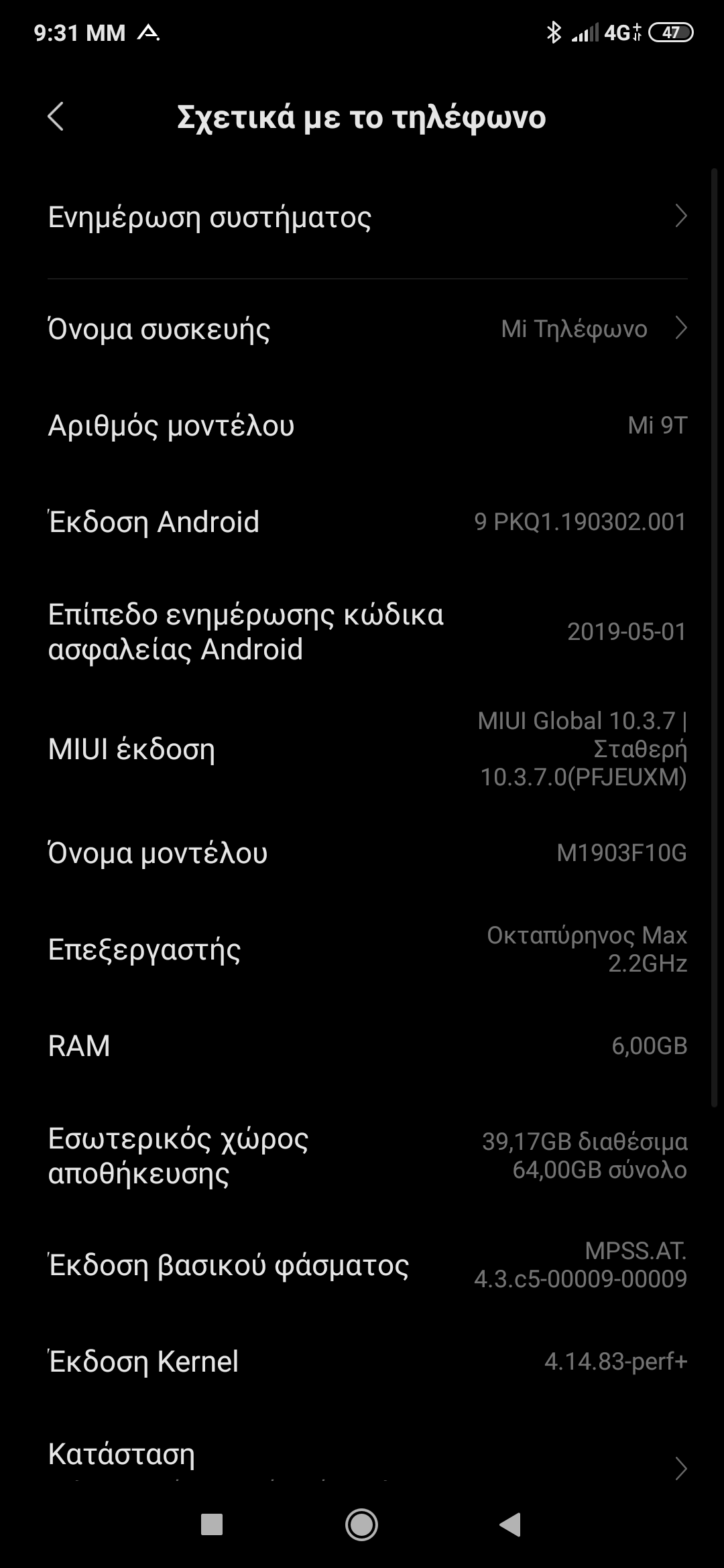Viewport: 724px width, 1568px height.
Task: Open Εσωτερικός χώρος αποθήκευσης
Action: [362, 1155]
